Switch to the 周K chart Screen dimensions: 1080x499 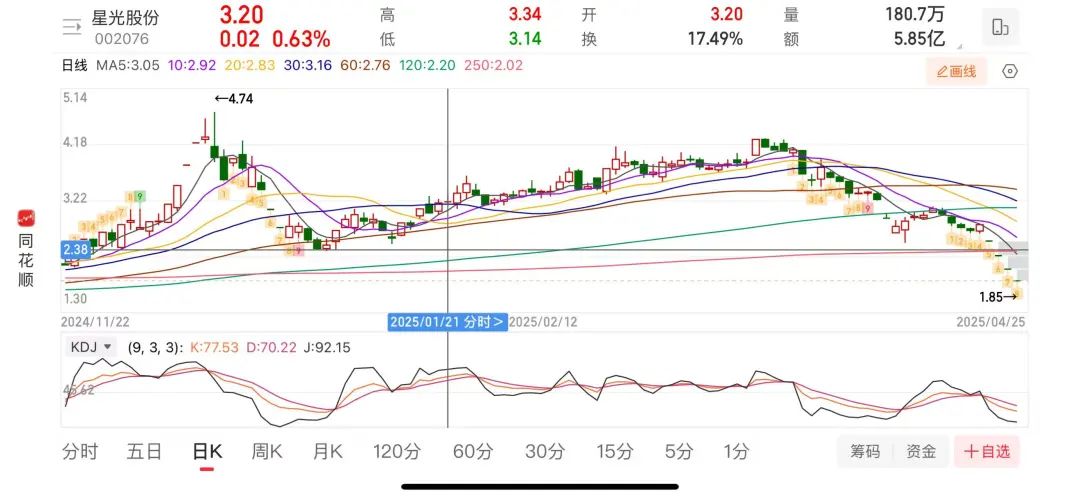[x=266, y=452]
